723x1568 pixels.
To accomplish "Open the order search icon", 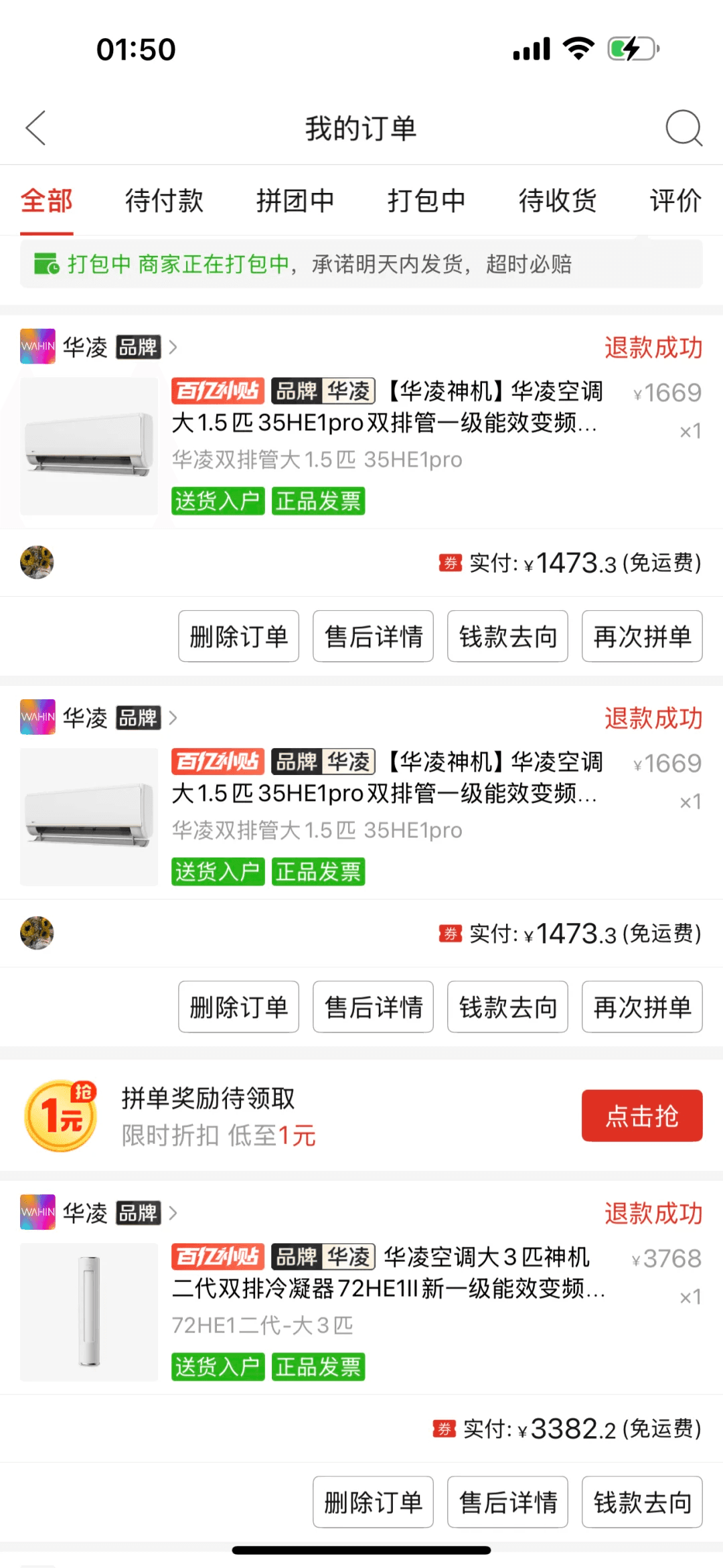I will click(x=684, y=127).
